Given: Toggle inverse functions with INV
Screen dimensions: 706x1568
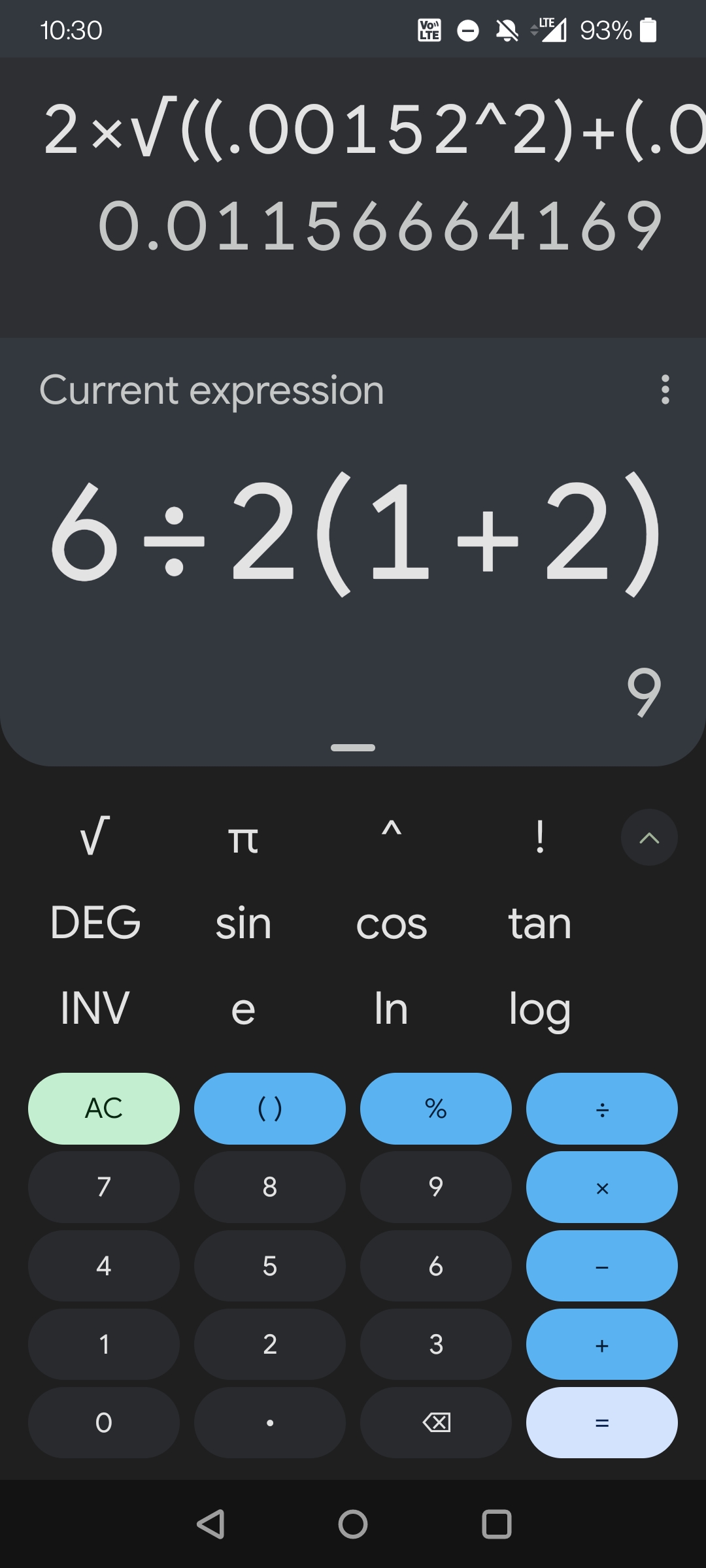Looking at the screenshot, I should click(x=95, y=1007).
